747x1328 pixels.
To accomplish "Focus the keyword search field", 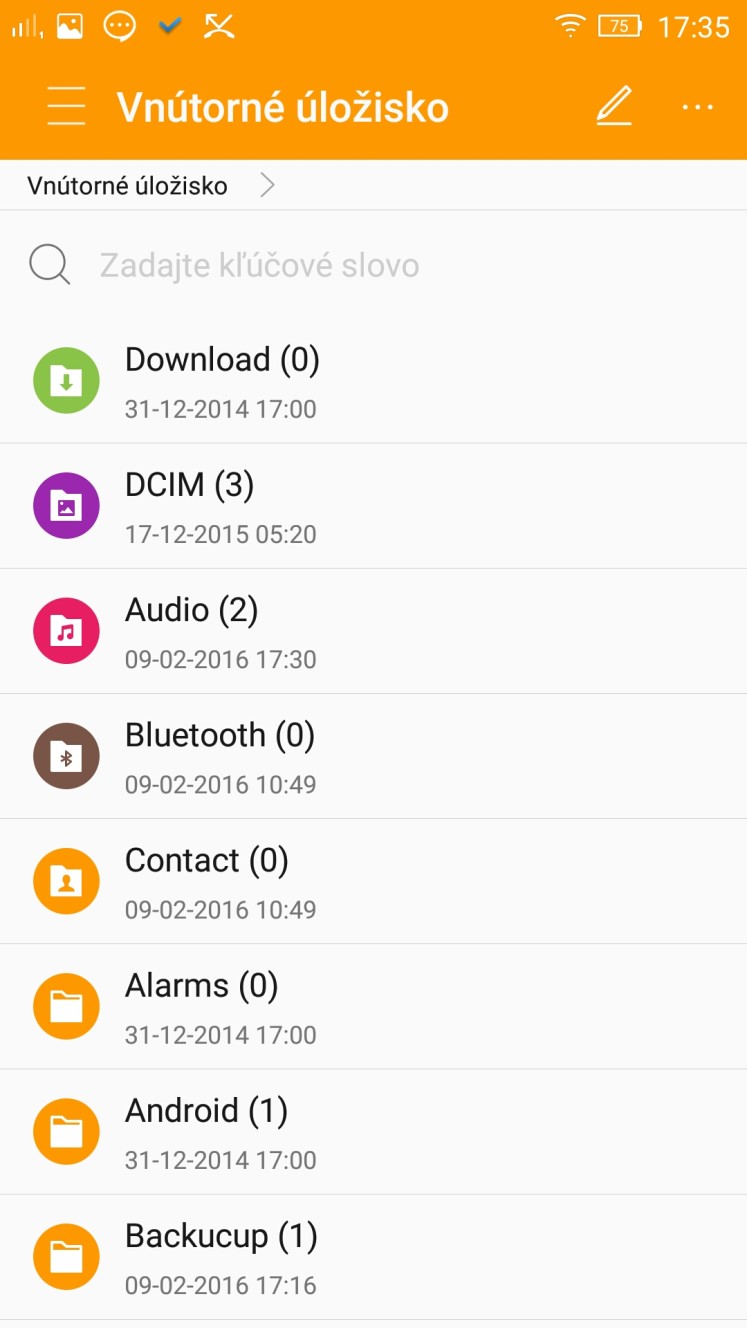I will pyautogui.click(x=373, y=265).
